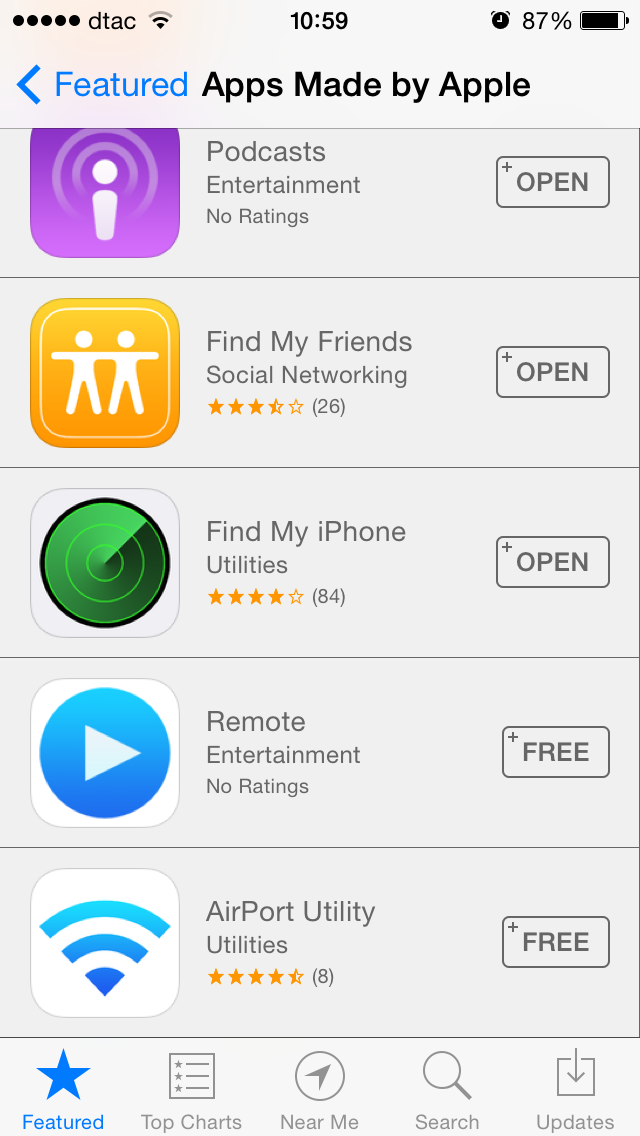Get the free Remote app
640x1136 pixels.
pyautogui.click(x=555, y=752)
